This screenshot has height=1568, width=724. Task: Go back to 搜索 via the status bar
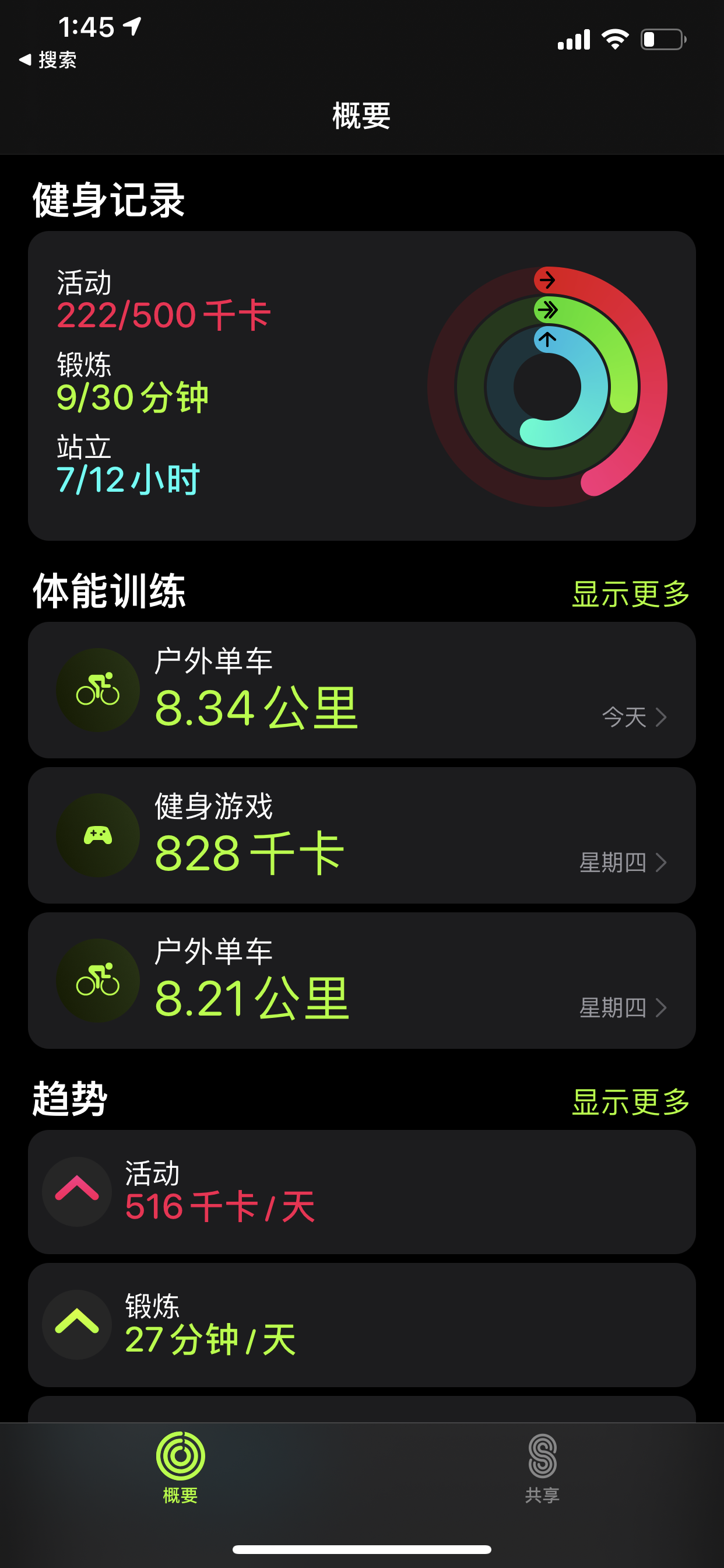point(47,60)
